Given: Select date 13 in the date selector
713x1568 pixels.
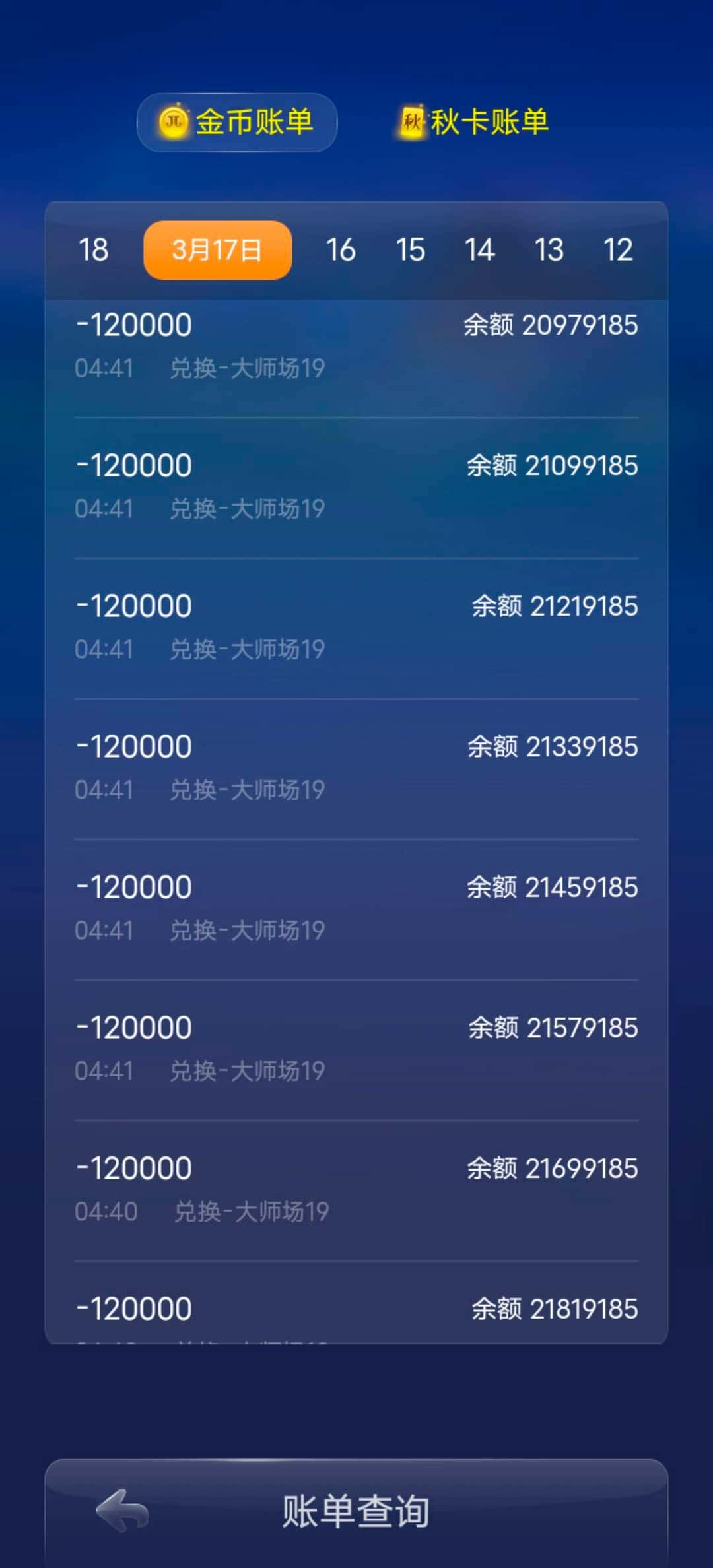Looking at the screenshot, I should pos(550,251).
